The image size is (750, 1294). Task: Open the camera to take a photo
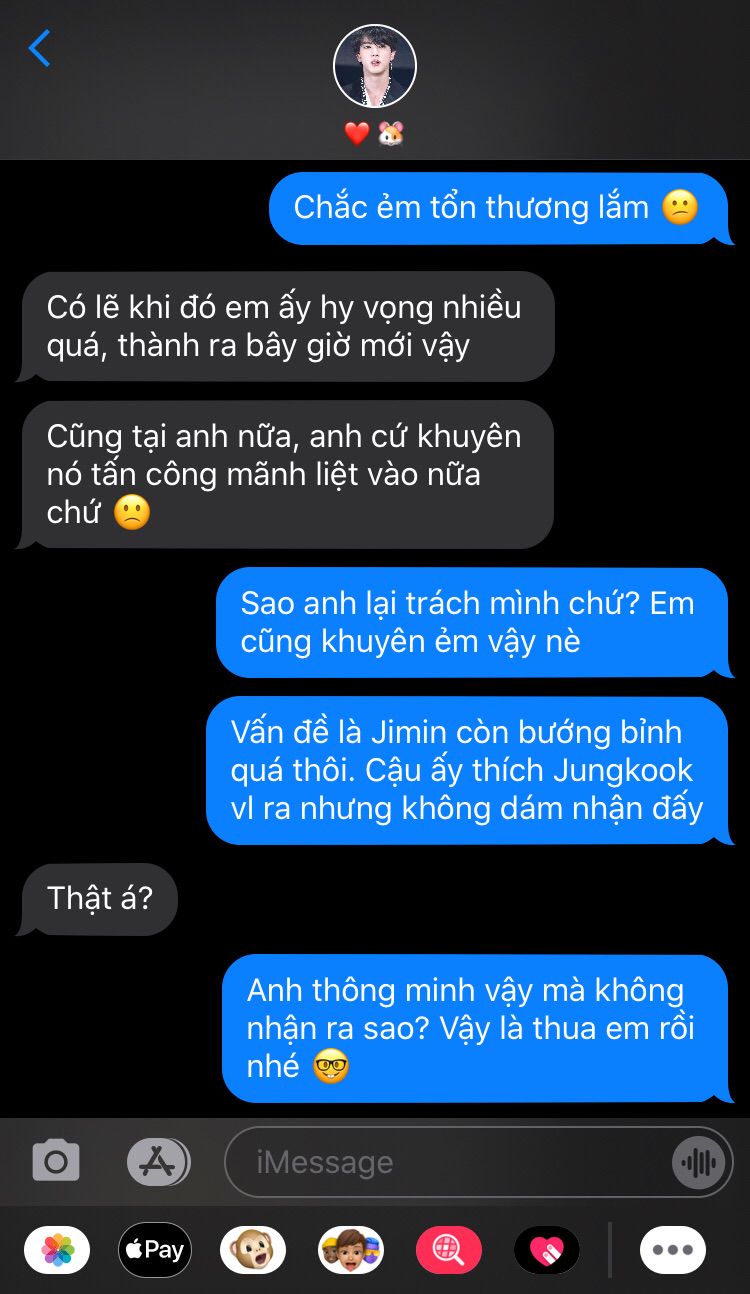[56, 1161]
